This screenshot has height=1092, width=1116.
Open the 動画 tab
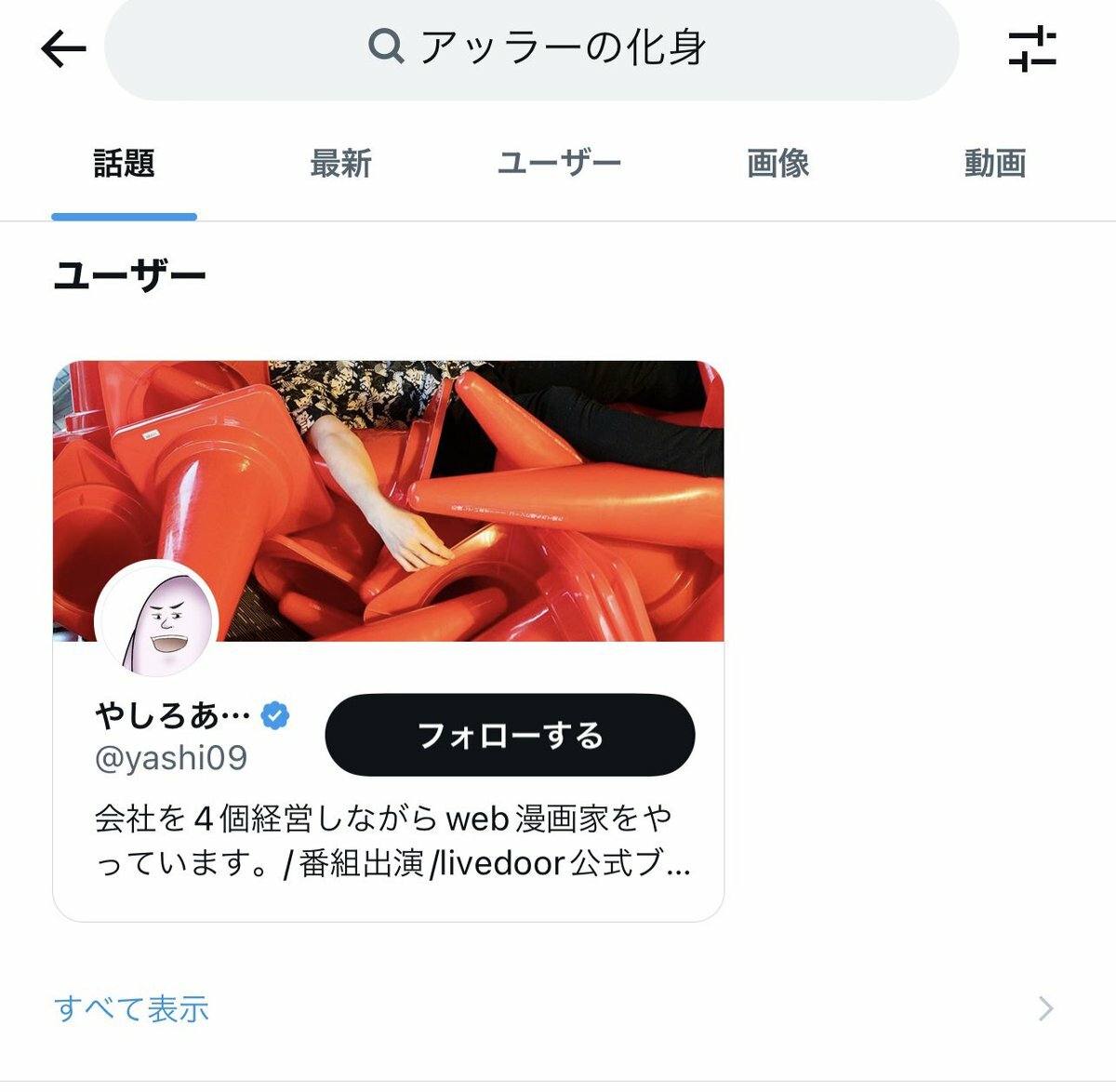[x=994, y=164]
